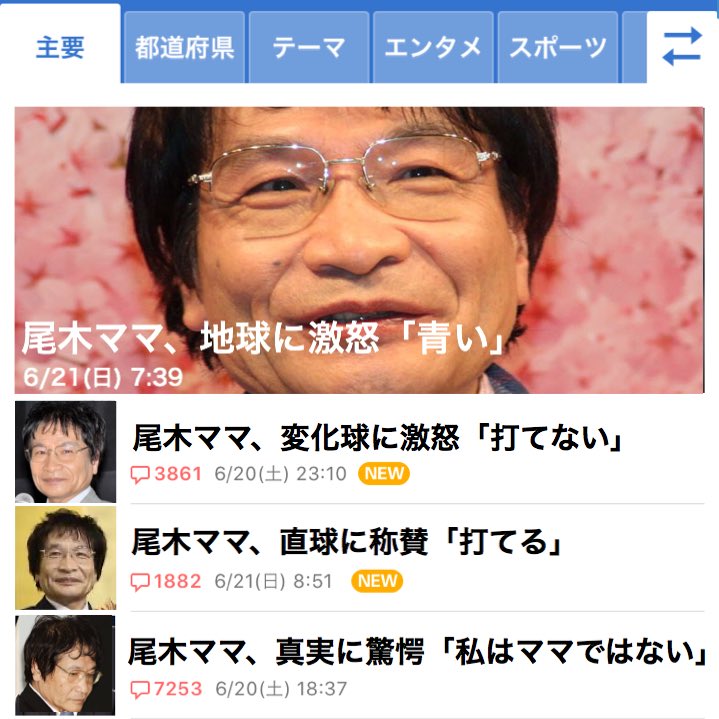This screenshot has width=719, height=719.
Task: Tap the tab reorder arrows icon
Action: 682,47
